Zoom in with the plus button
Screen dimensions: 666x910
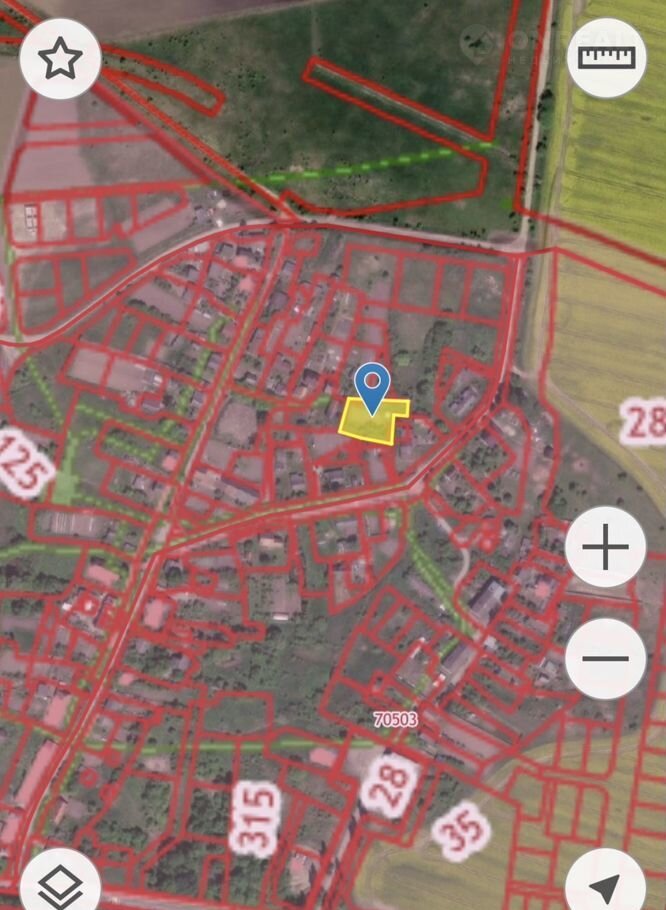[606, 548]
